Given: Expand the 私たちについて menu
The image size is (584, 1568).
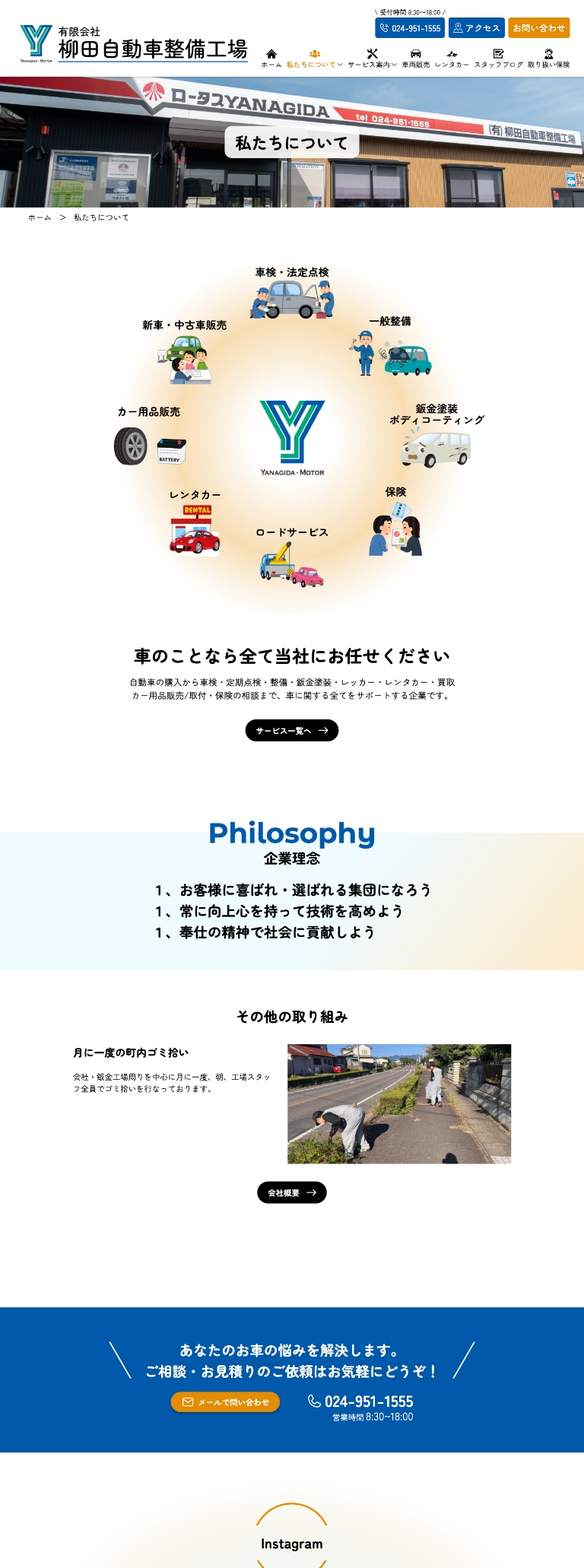Looking at the screenshot, I should (314, 59).
